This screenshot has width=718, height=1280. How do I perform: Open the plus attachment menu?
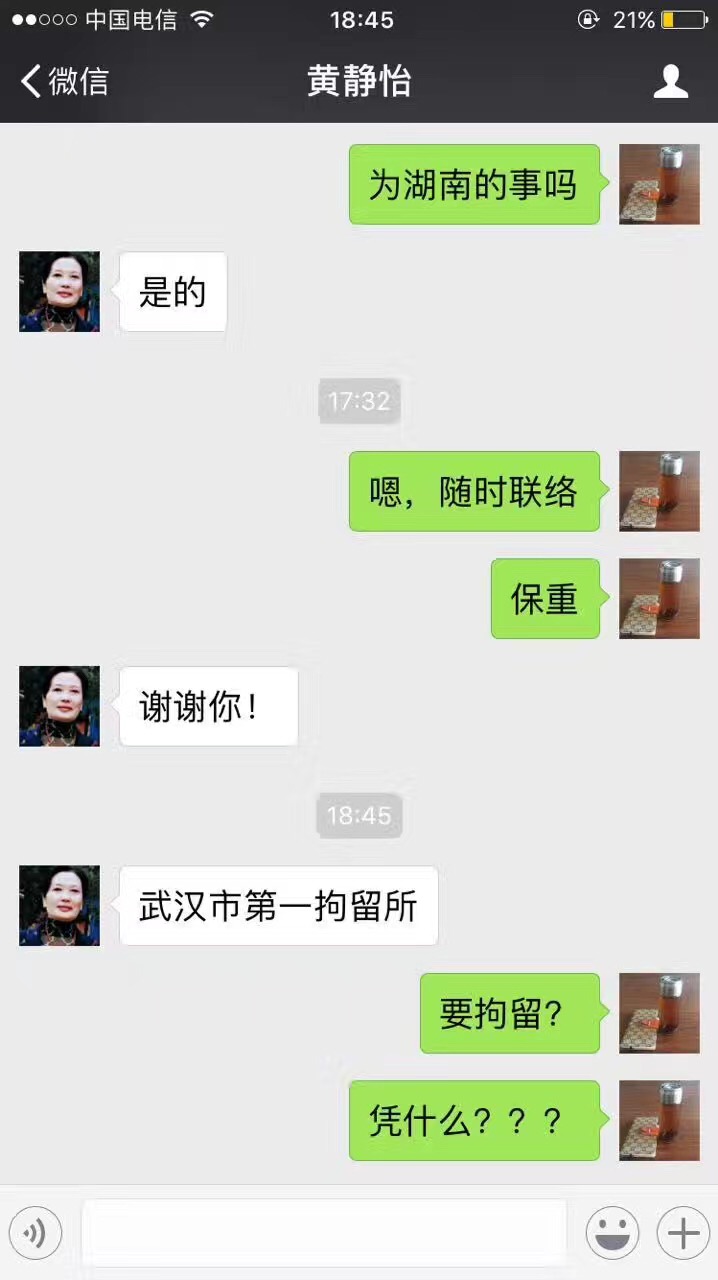(x=683, y=1232)
